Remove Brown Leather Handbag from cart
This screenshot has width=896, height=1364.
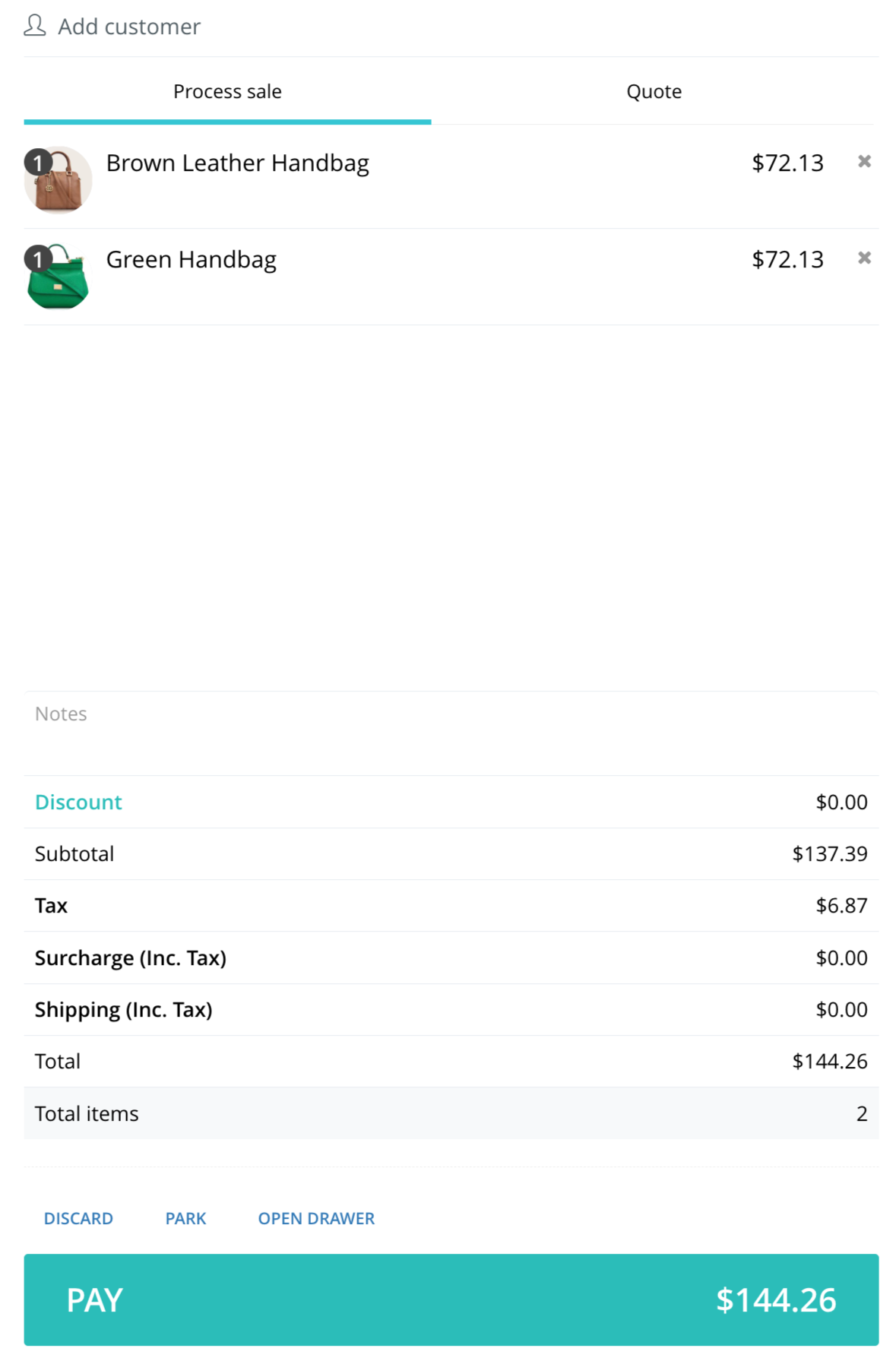click(864, 162)
